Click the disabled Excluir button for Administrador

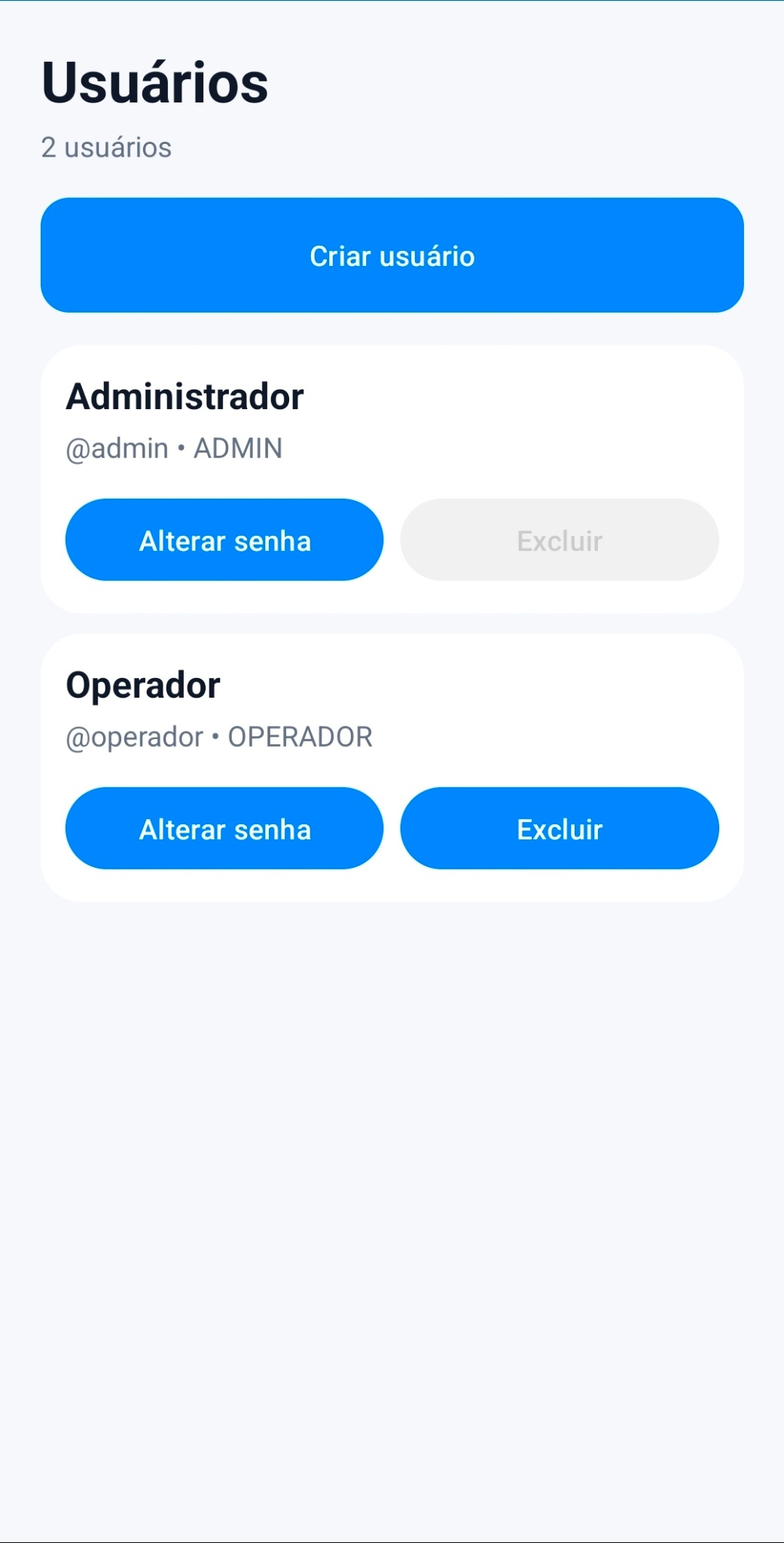click(560, 539)
